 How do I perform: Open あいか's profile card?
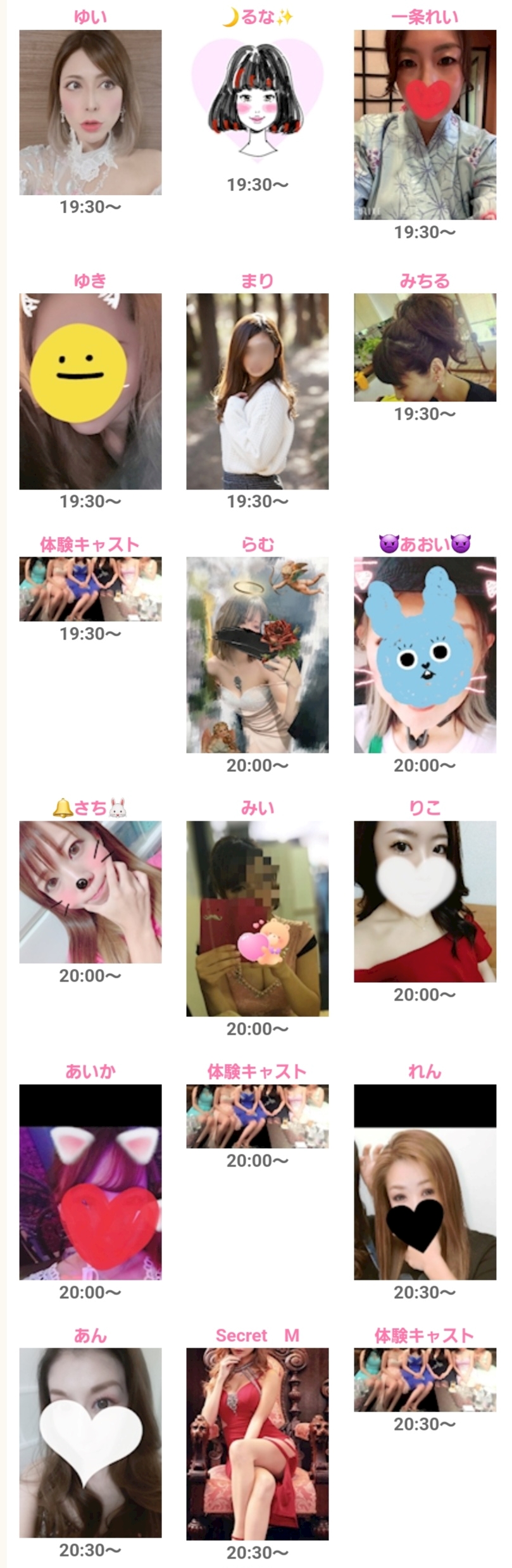point(91,1182)
